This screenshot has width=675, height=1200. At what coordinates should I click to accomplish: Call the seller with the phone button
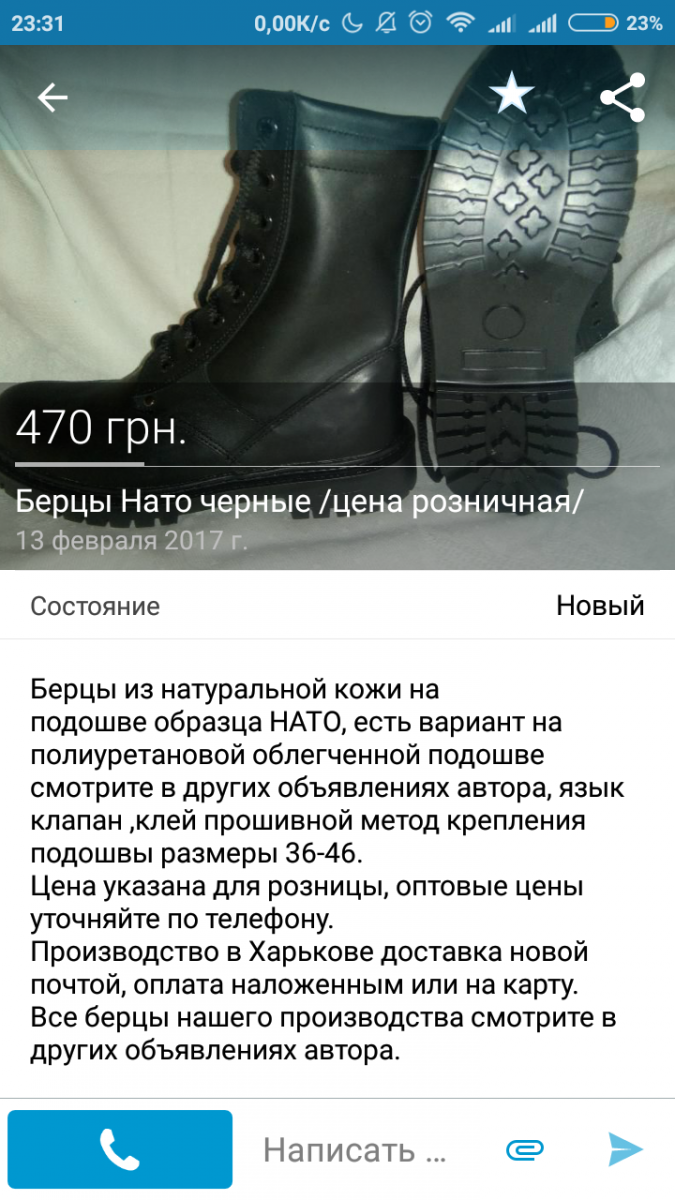coord(120,1150)
